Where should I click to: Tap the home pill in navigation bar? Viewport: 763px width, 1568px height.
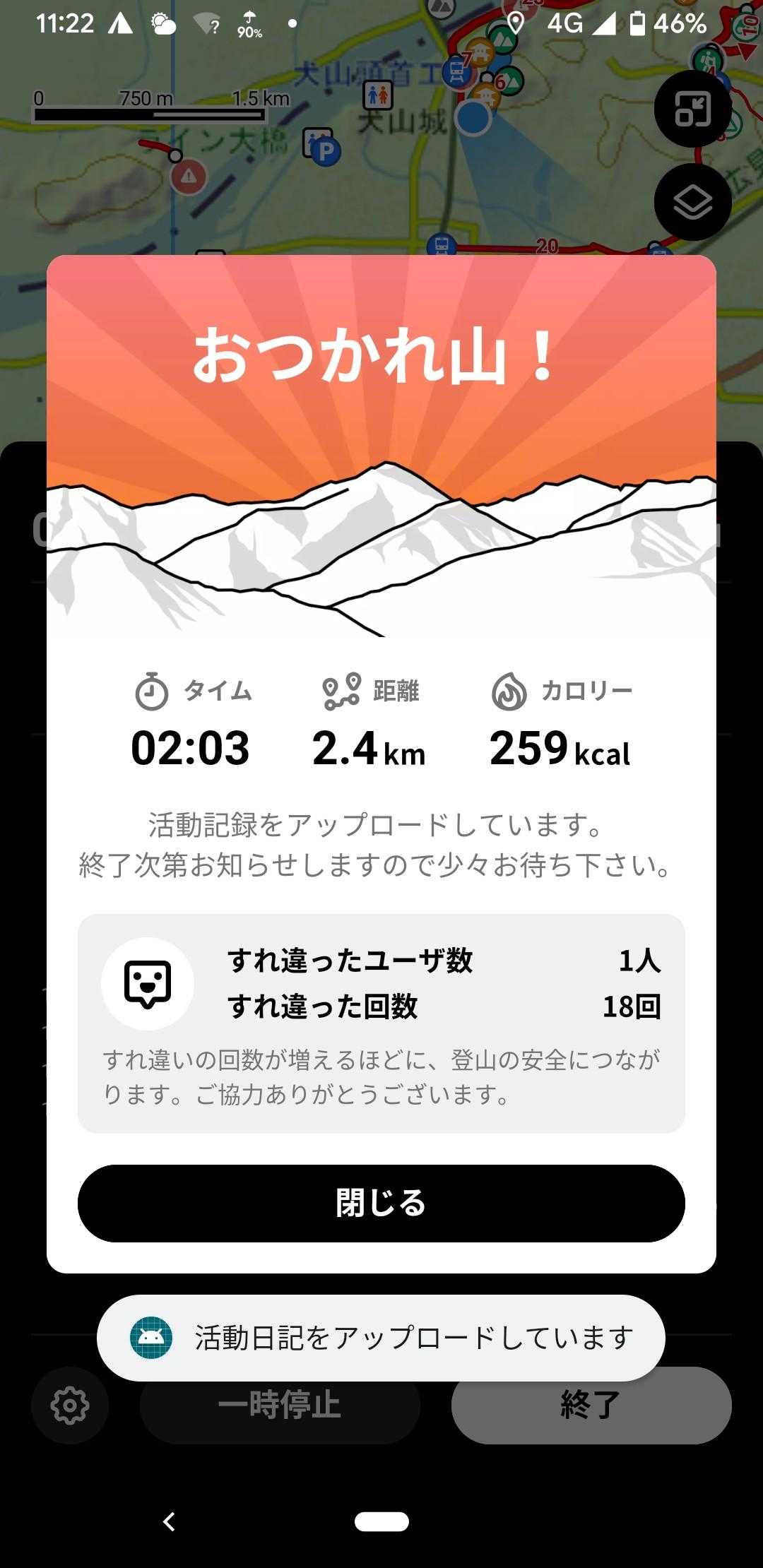tap(381, 1521)
